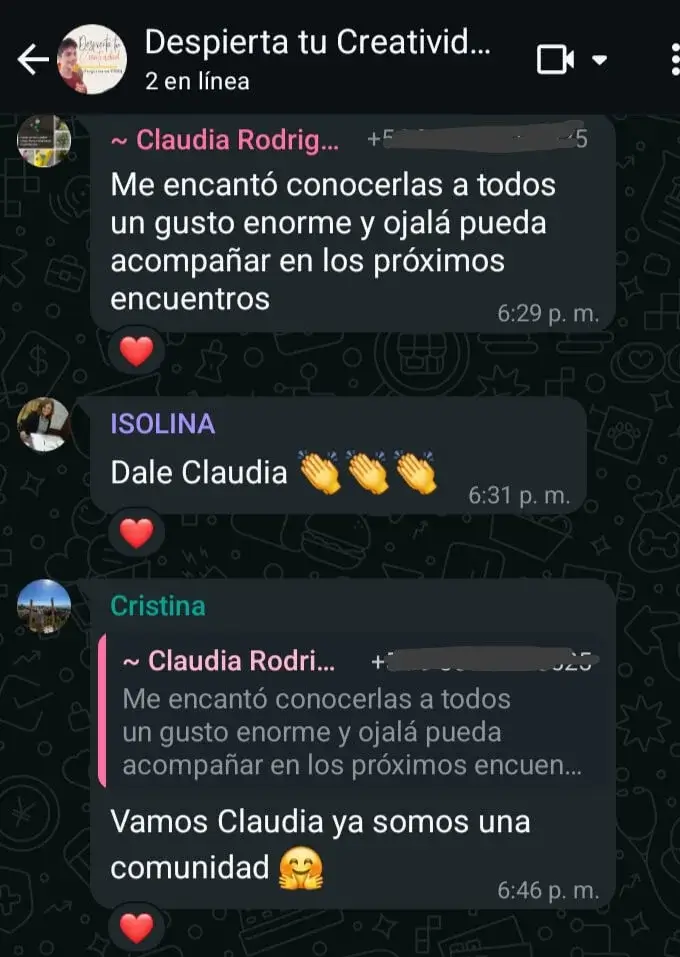Screen dimensions: 680x957
Task: Open the overflow menu
Action: (x=673, y=60)
